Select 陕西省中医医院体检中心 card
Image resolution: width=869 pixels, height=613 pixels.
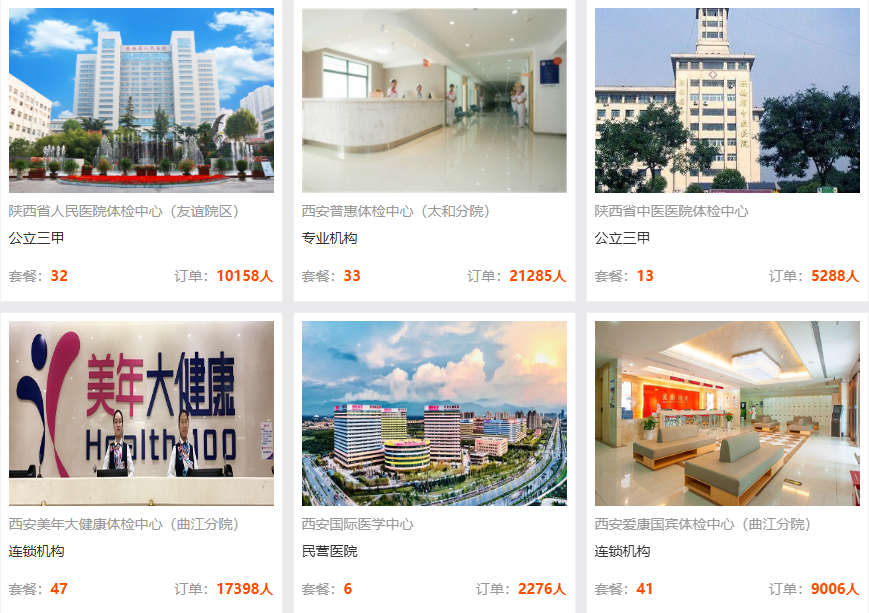coord(727,101)
